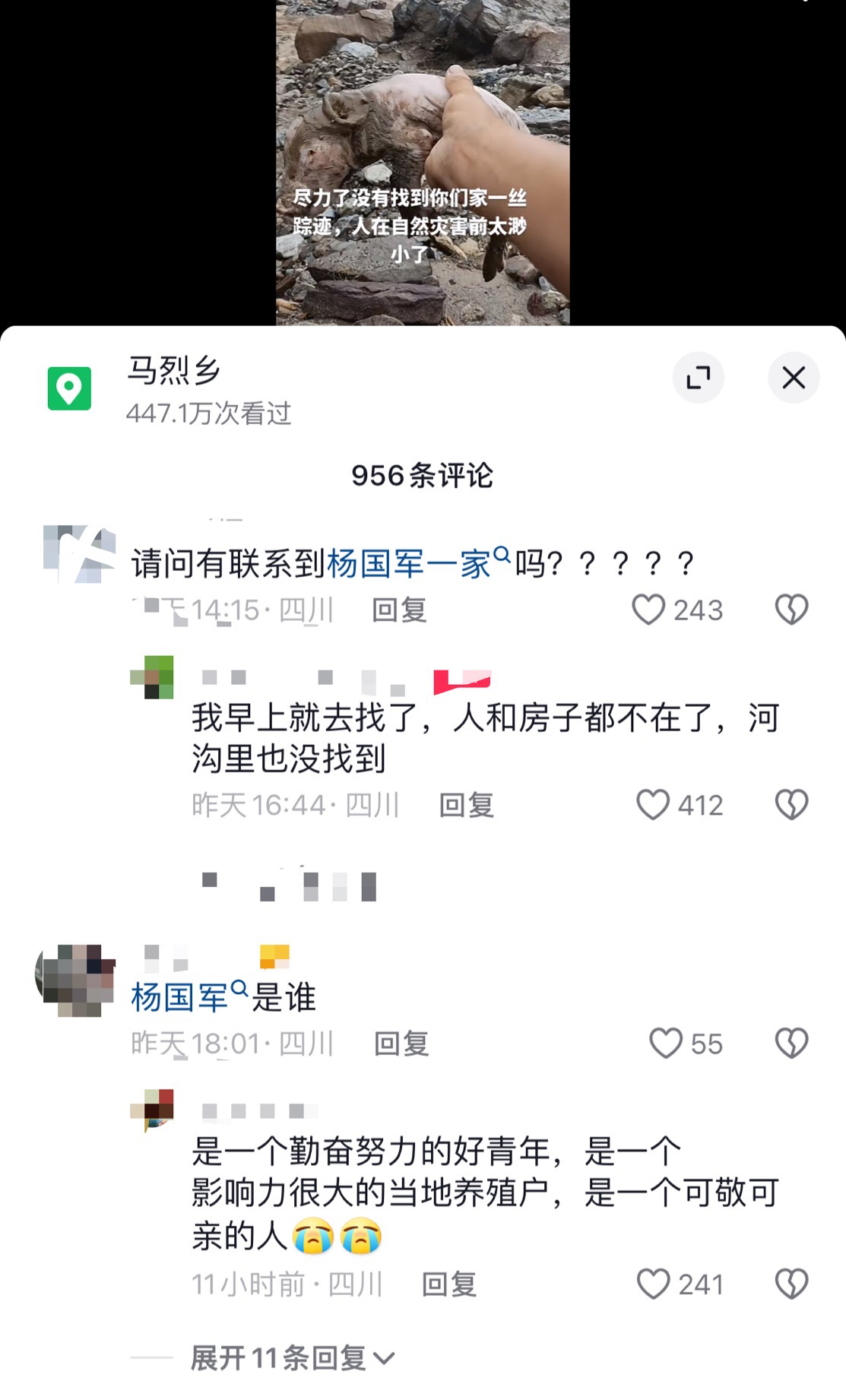Expand comments panel to full screen
This screenshot has height=1400, width=846.
point(698,378)
